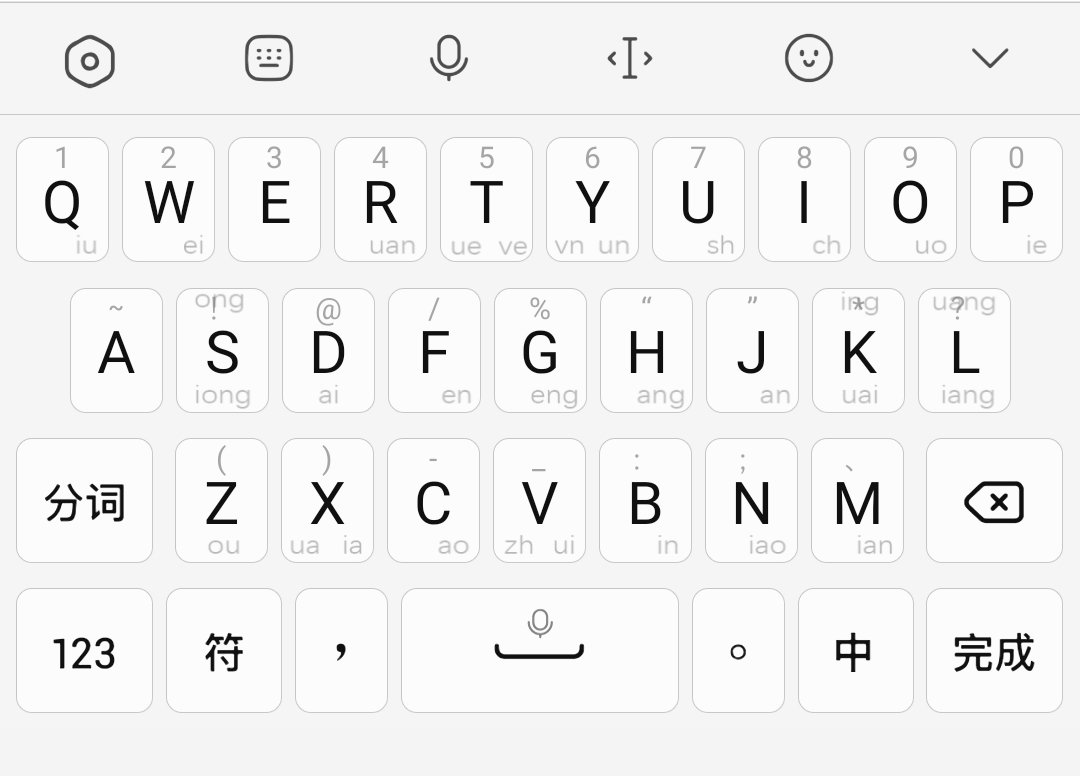
Task: Start voice input from toolbar microphone
Action: coord(449,58)
